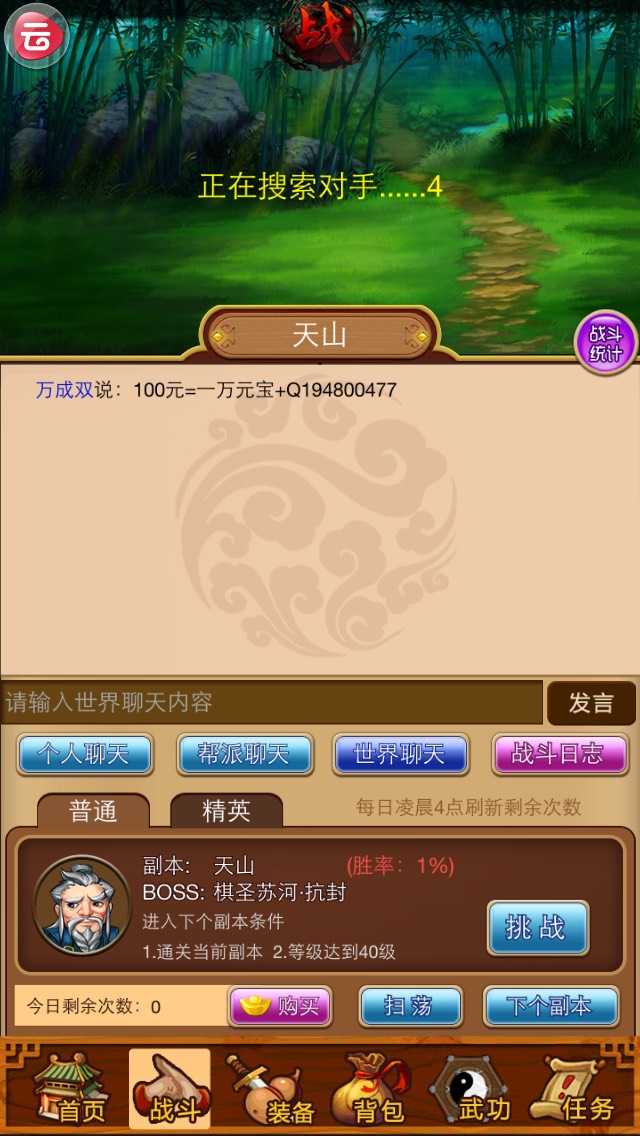
Task: Open the 战斗 battle tab
Action: 169,1090
